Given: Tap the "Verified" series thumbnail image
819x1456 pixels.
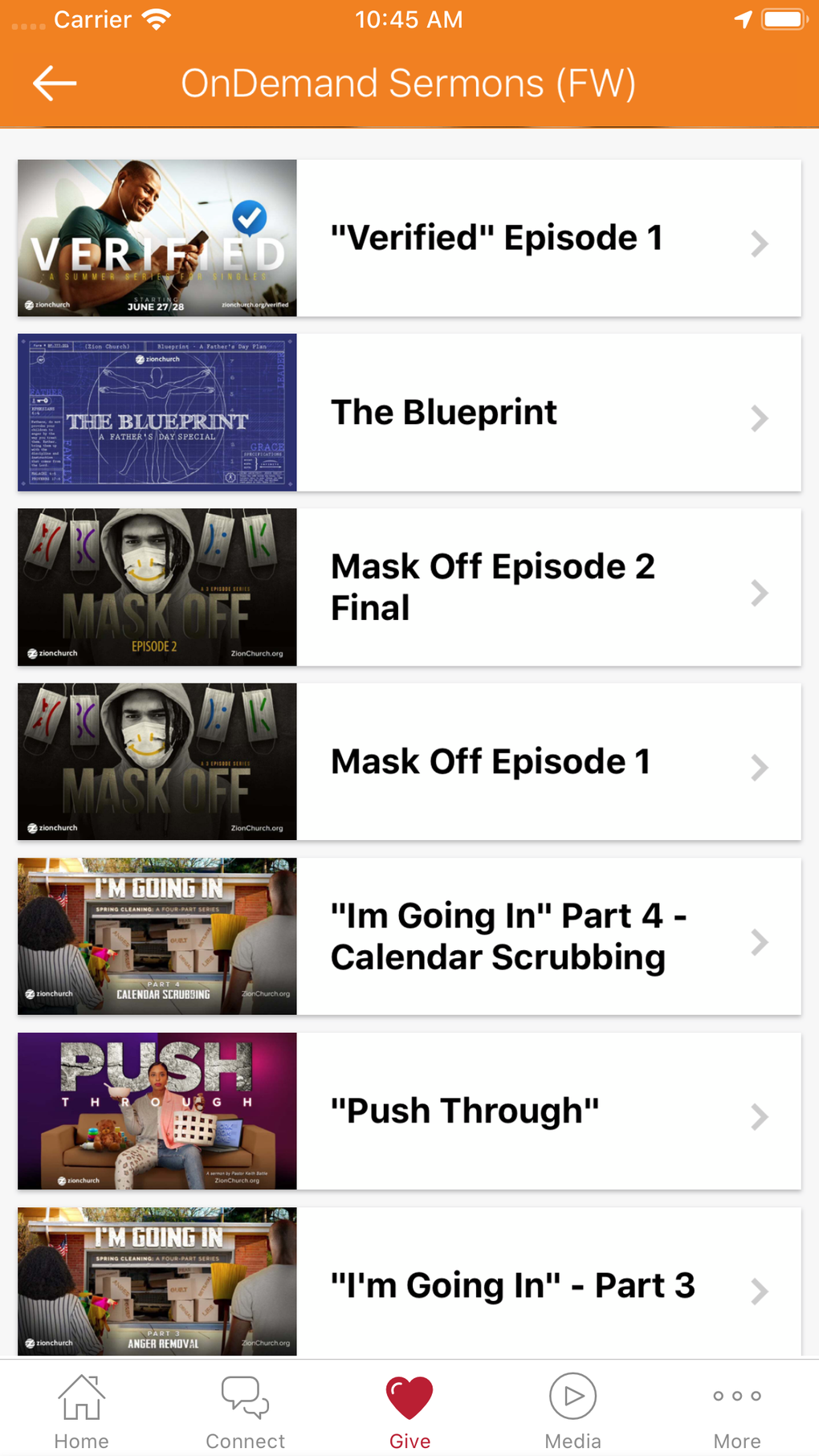Looking at the screenshot, I should [157, 237].
